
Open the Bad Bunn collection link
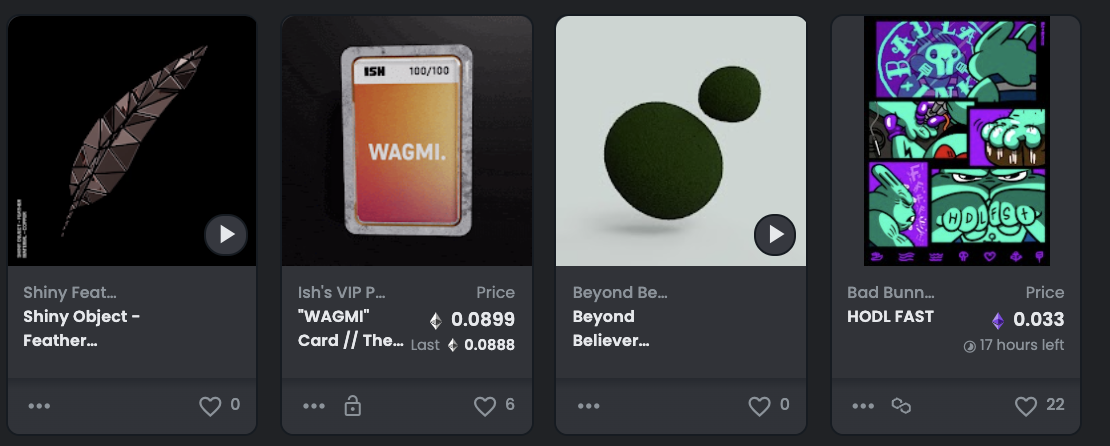891,293
